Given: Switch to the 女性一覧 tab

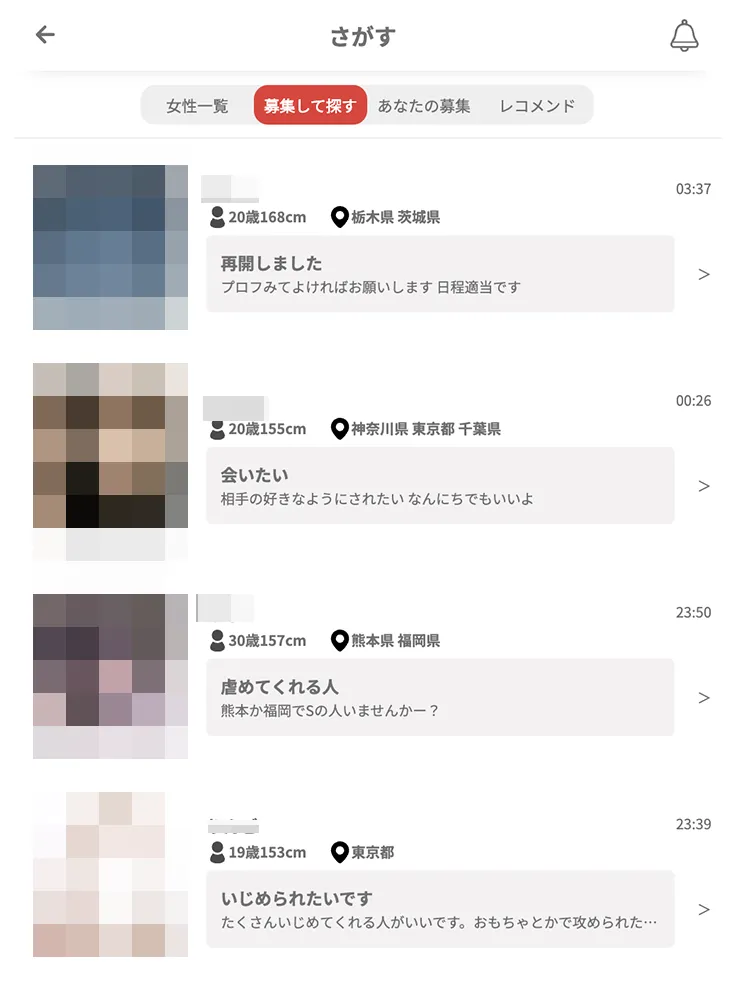Looking at the screenshot, I should pos(196,104).
